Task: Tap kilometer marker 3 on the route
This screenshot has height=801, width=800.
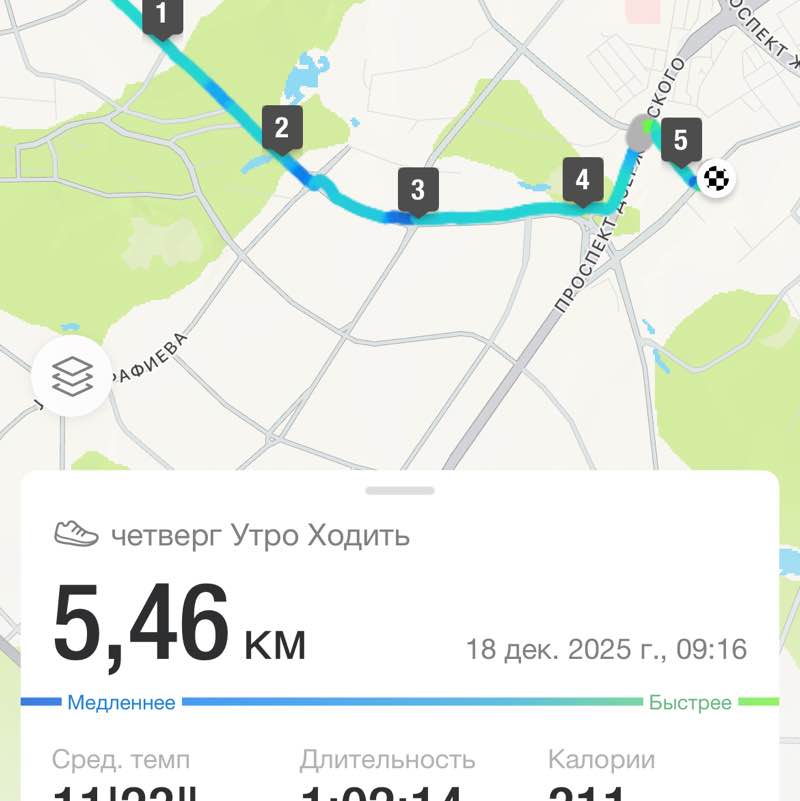Action: pos(419,188)
